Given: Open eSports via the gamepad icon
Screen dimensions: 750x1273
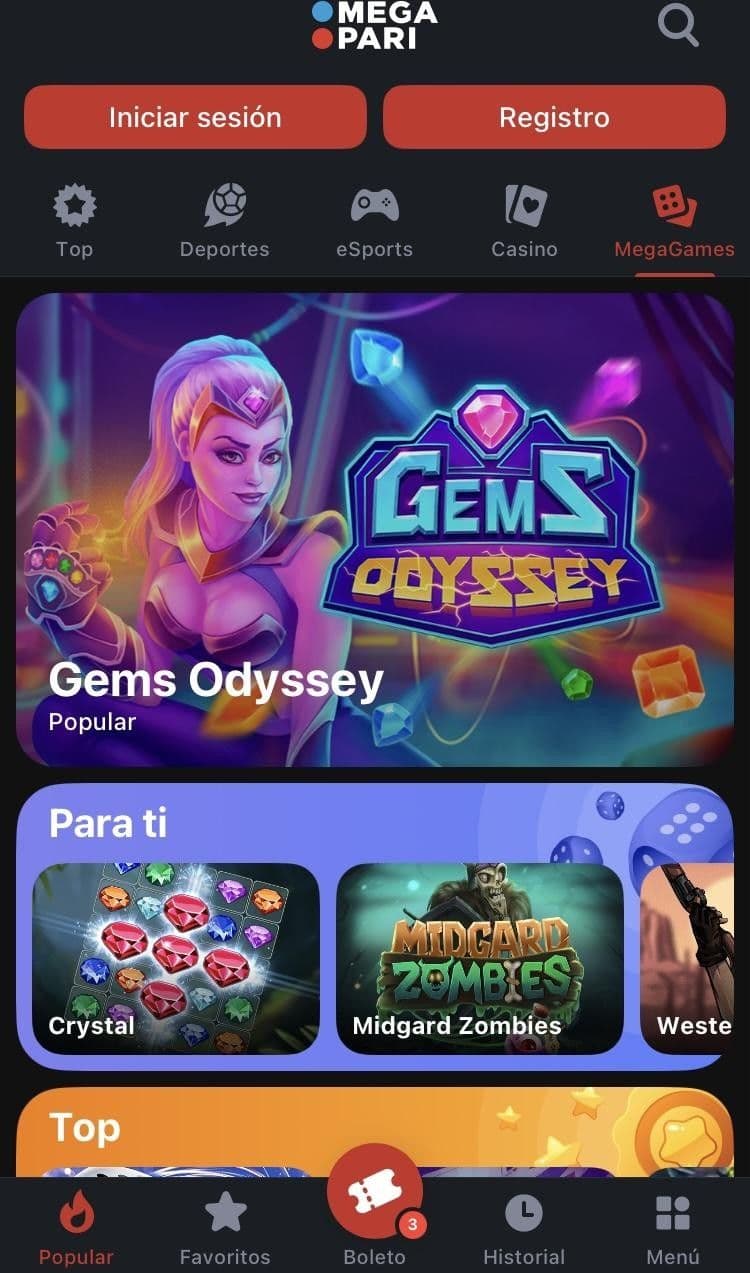Looking at the screenshot, I should (x=374, y=205).
